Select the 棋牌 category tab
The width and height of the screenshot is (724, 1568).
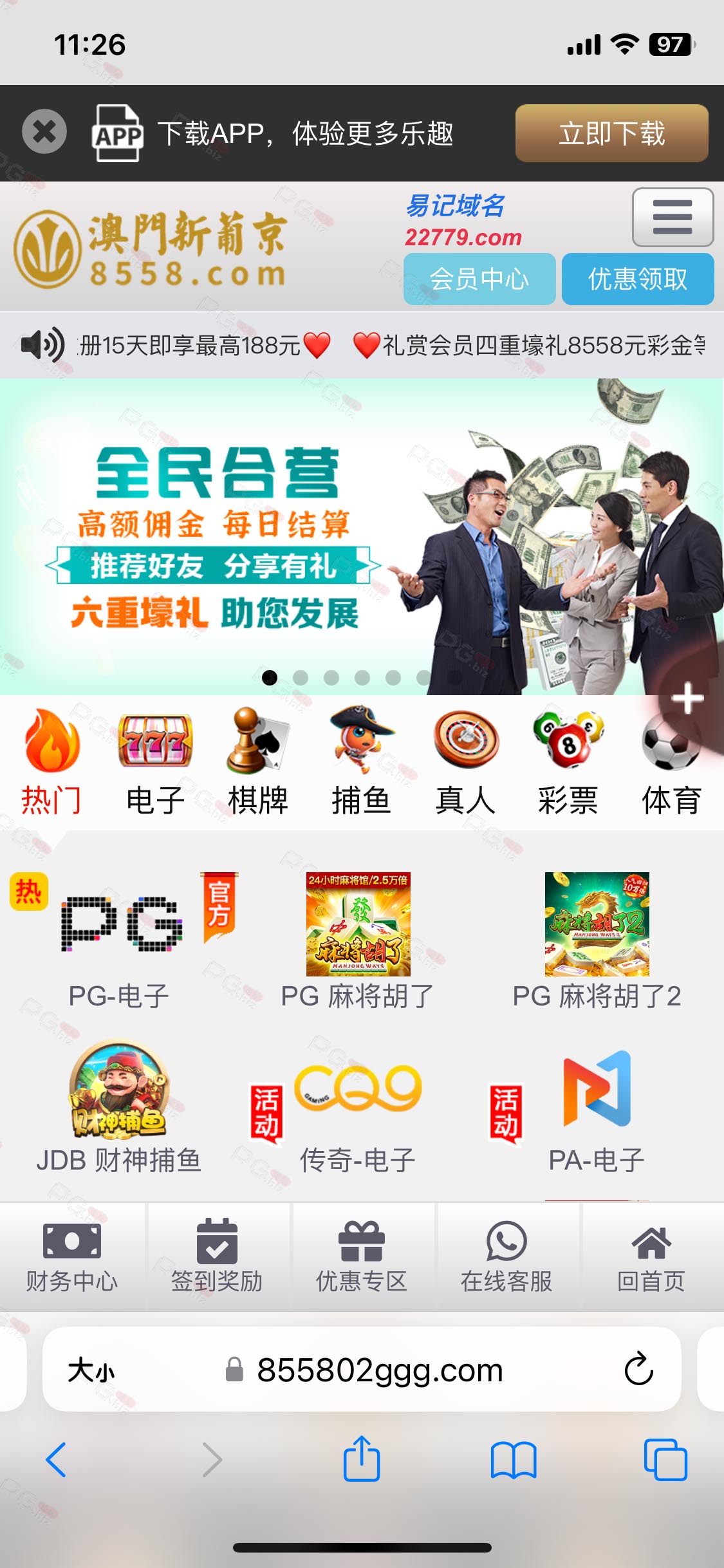point(258,763)
